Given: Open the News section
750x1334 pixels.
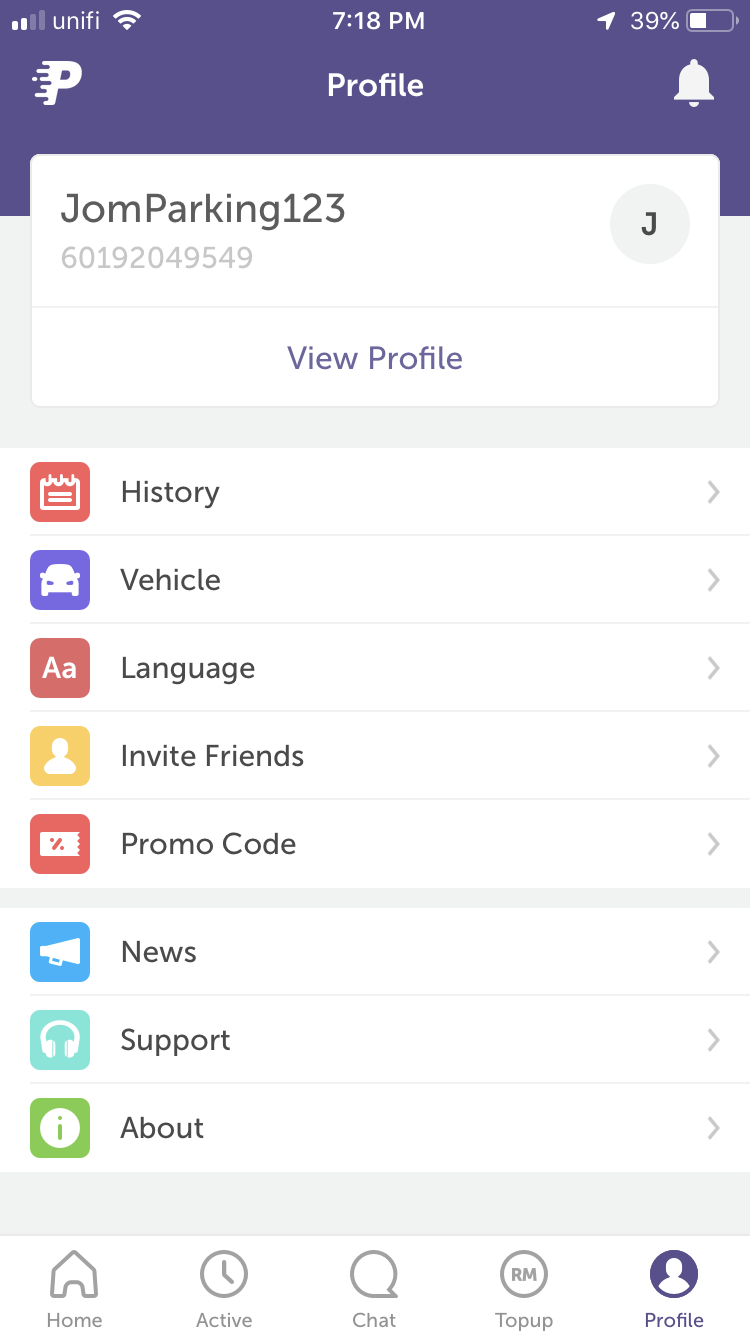Looking at the screenshot, I should pyautogui.click(x=375, y=952).
